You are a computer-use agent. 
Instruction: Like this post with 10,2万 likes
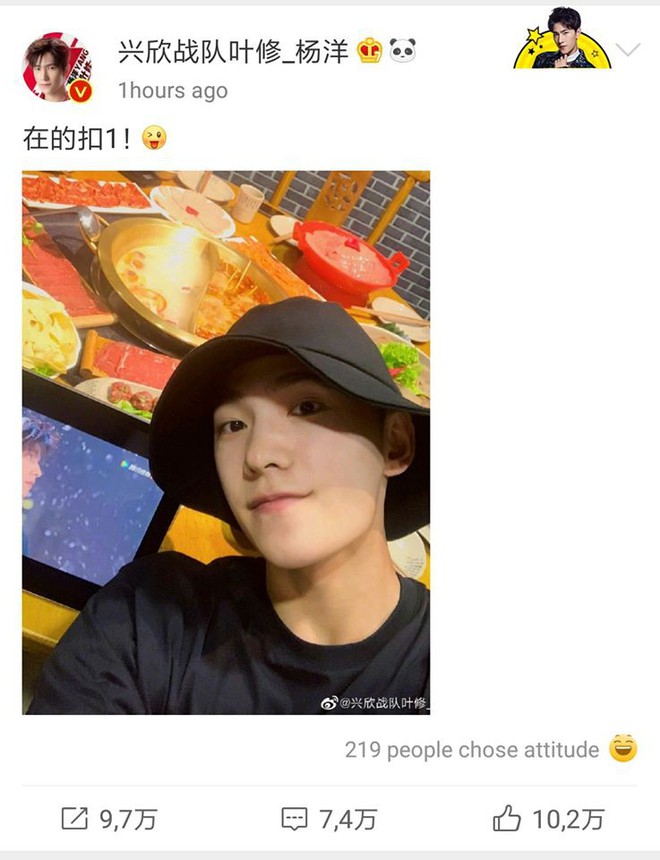548,820
